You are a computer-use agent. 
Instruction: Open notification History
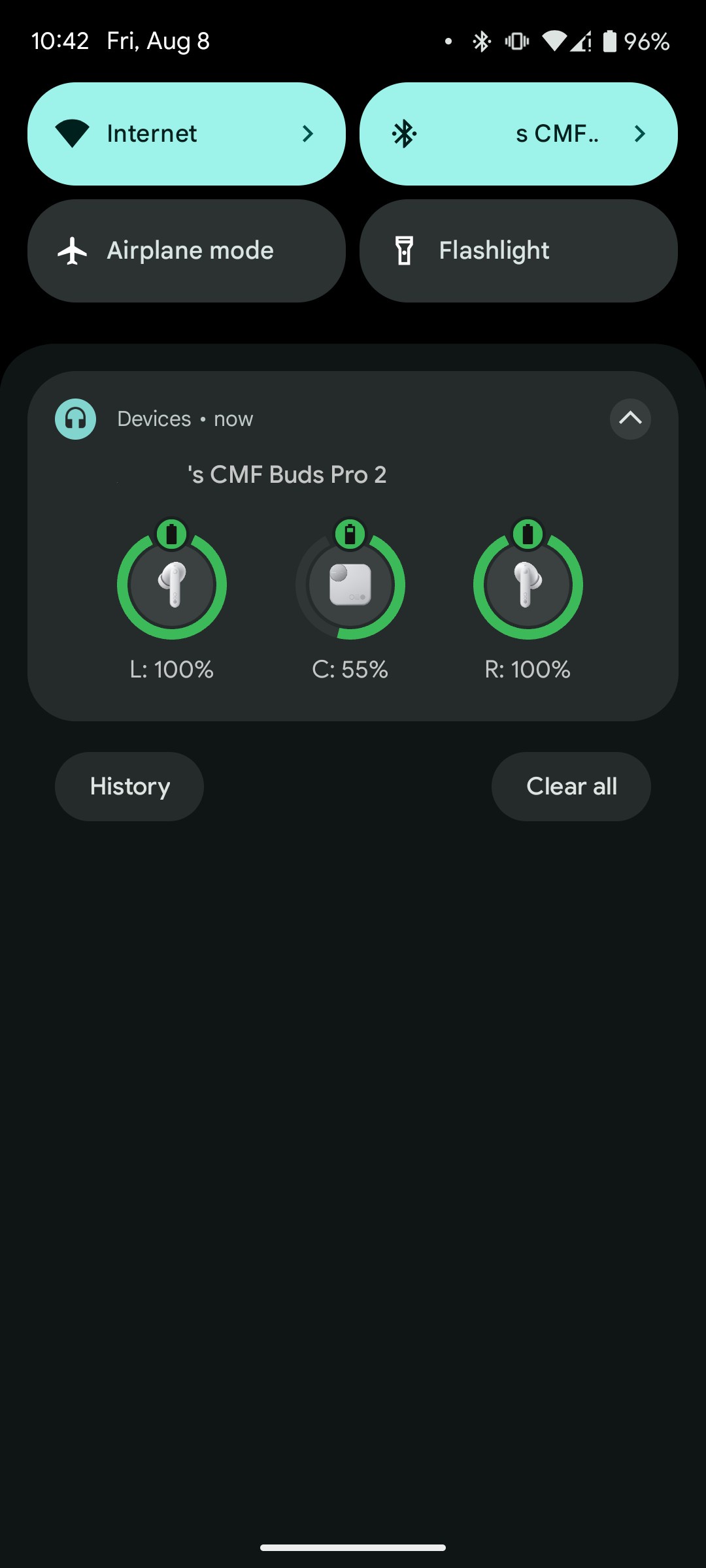[129, 787]
